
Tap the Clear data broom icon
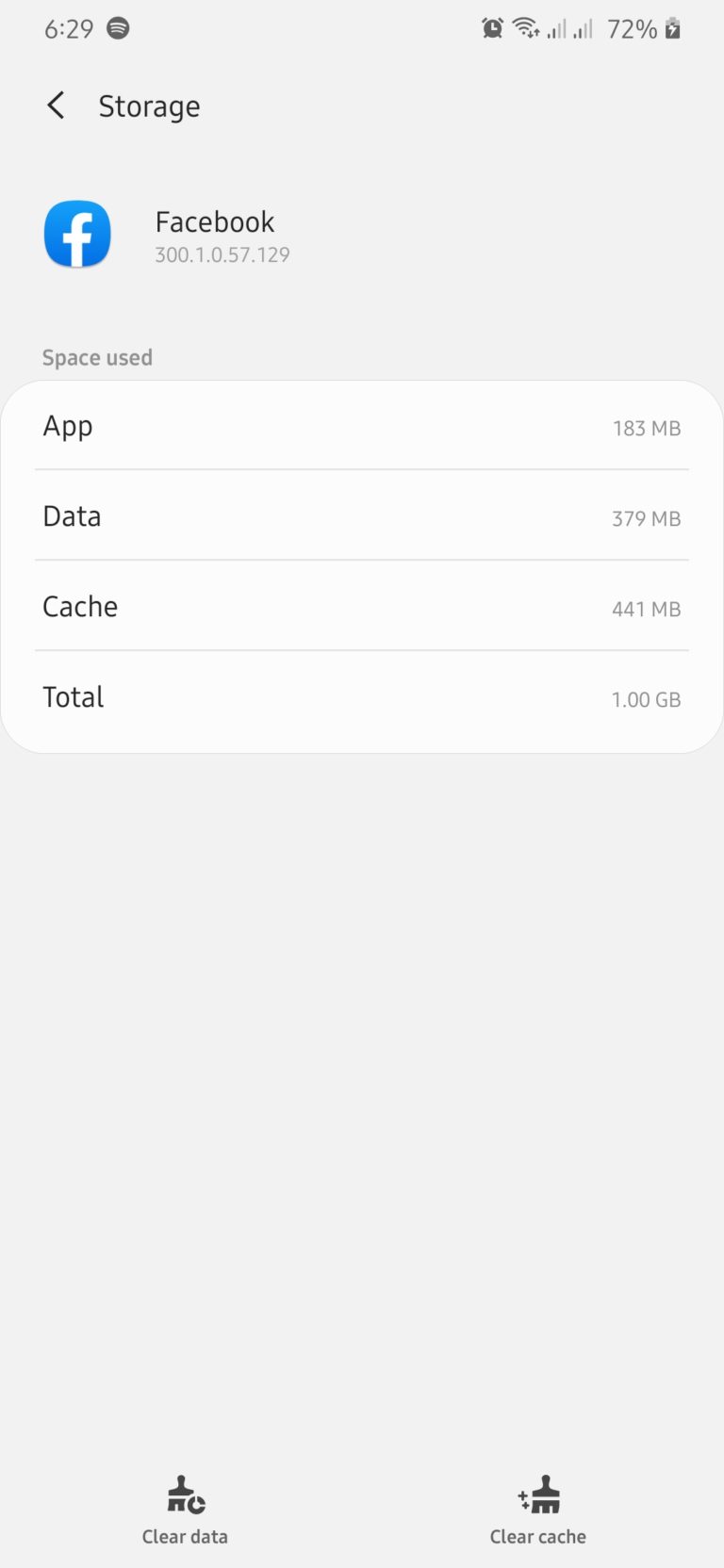185,1496
